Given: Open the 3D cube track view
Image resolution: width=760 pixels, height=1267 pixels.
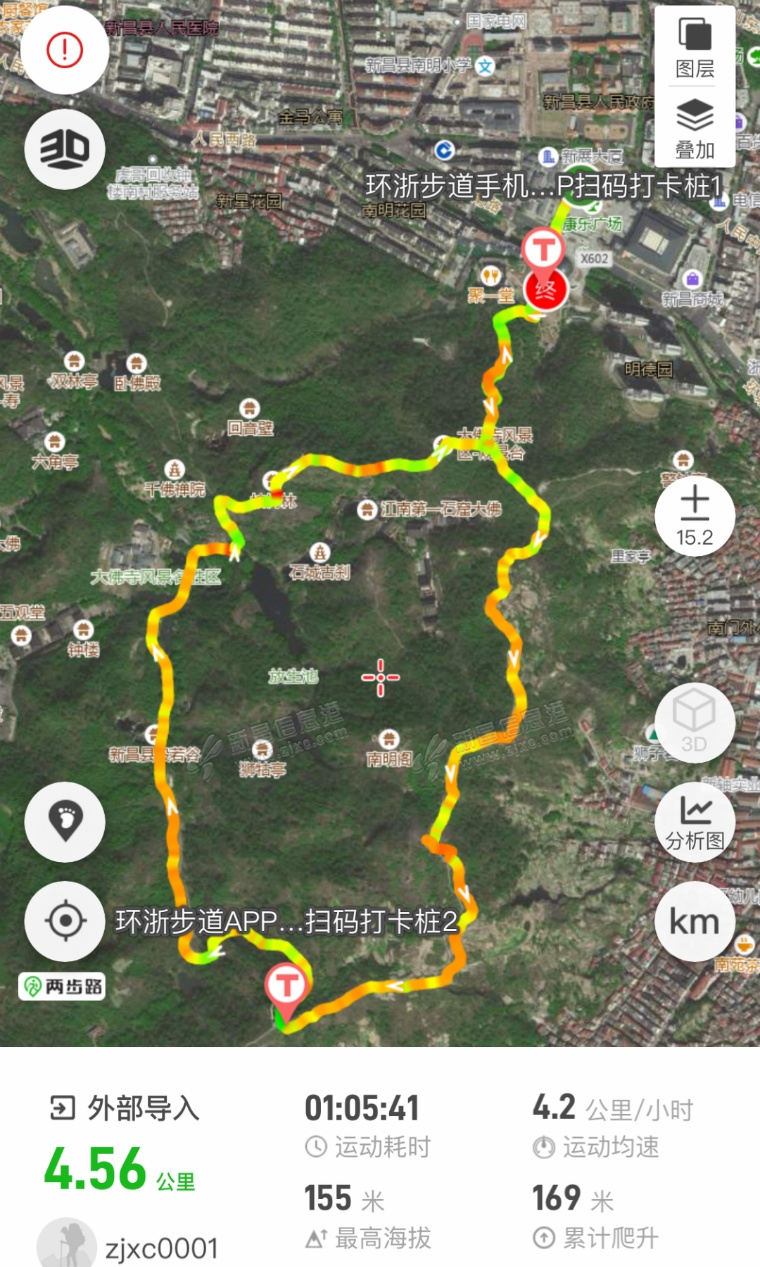Looking at the screenshot, I should [x=694, y=722].
